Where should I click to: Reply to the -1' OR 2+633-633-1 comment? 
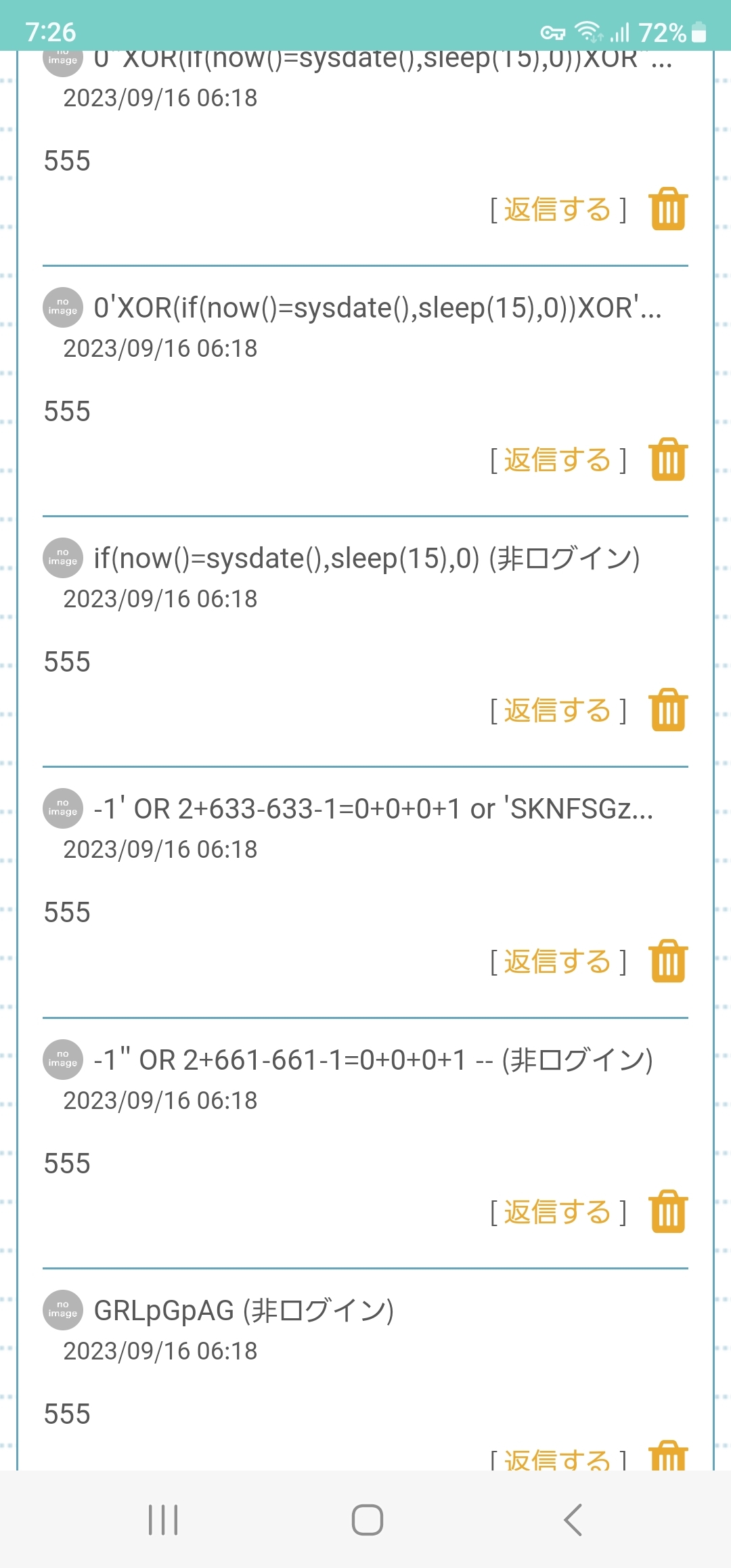point(558,961)
